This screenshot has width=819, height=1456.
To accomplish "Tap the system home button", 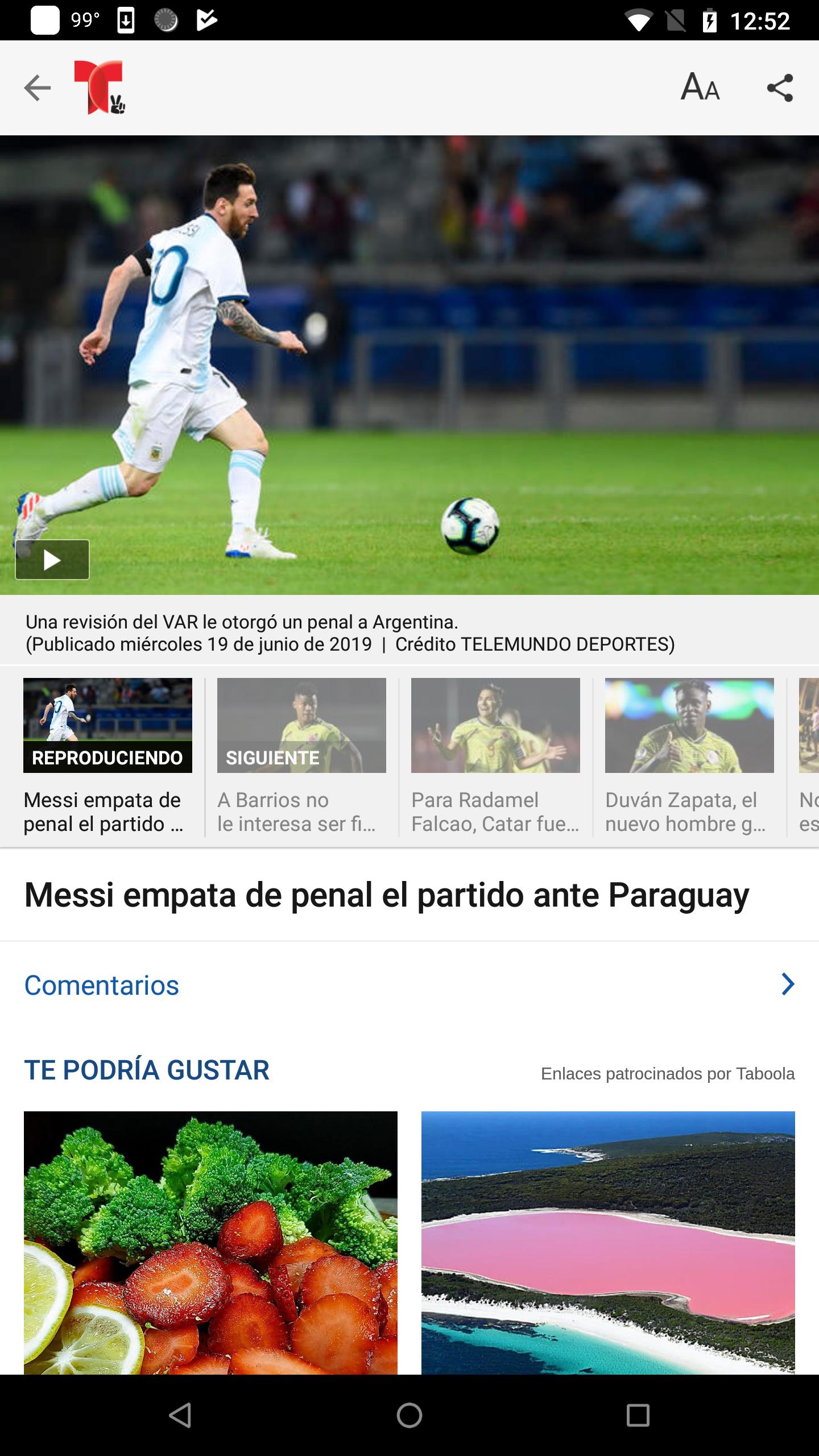I will pyautogui.click(x=409, y=1415).
